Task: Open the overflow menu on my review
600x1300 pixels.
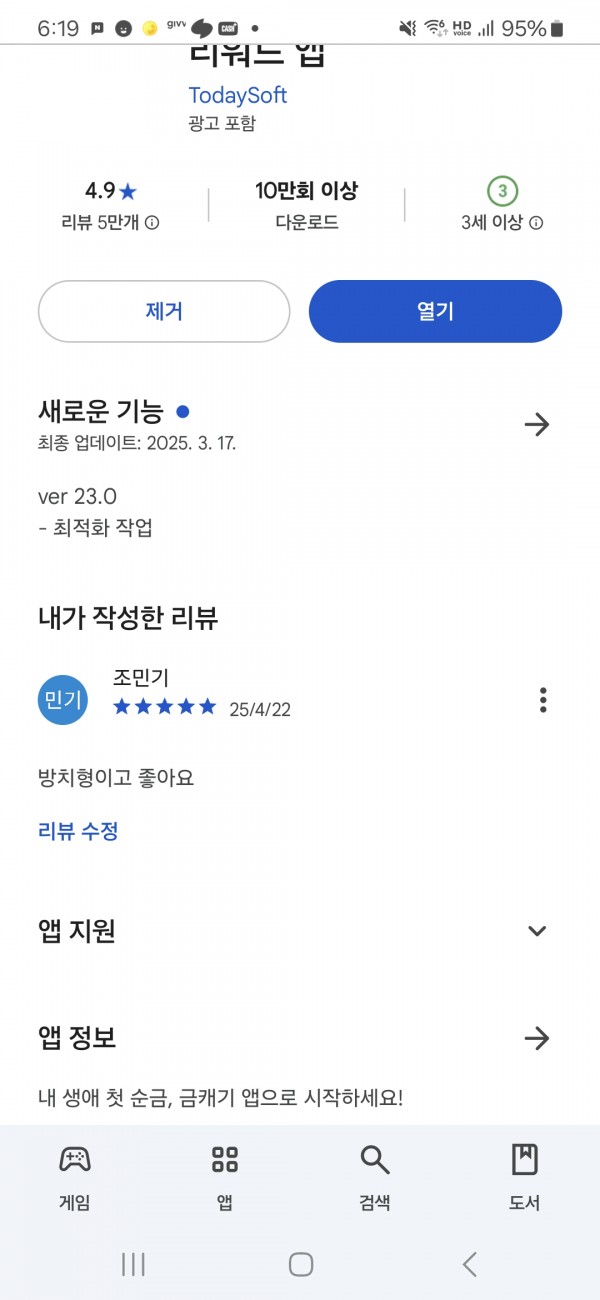Action: click(x=543, y=700)
